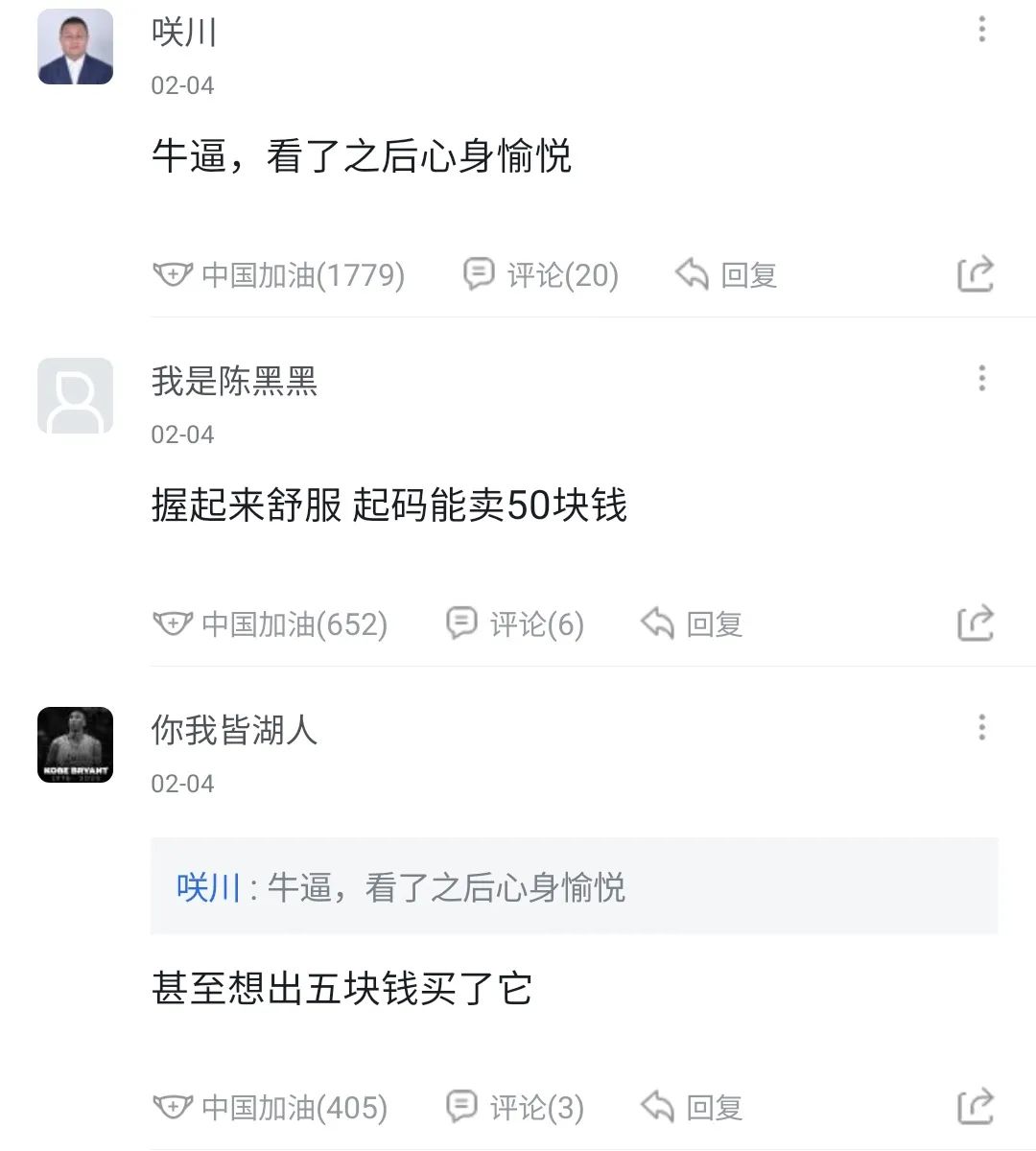1036x1151 pixels.
Task: View 你我皆湖人's profile avatar
Action: (76, 745)
